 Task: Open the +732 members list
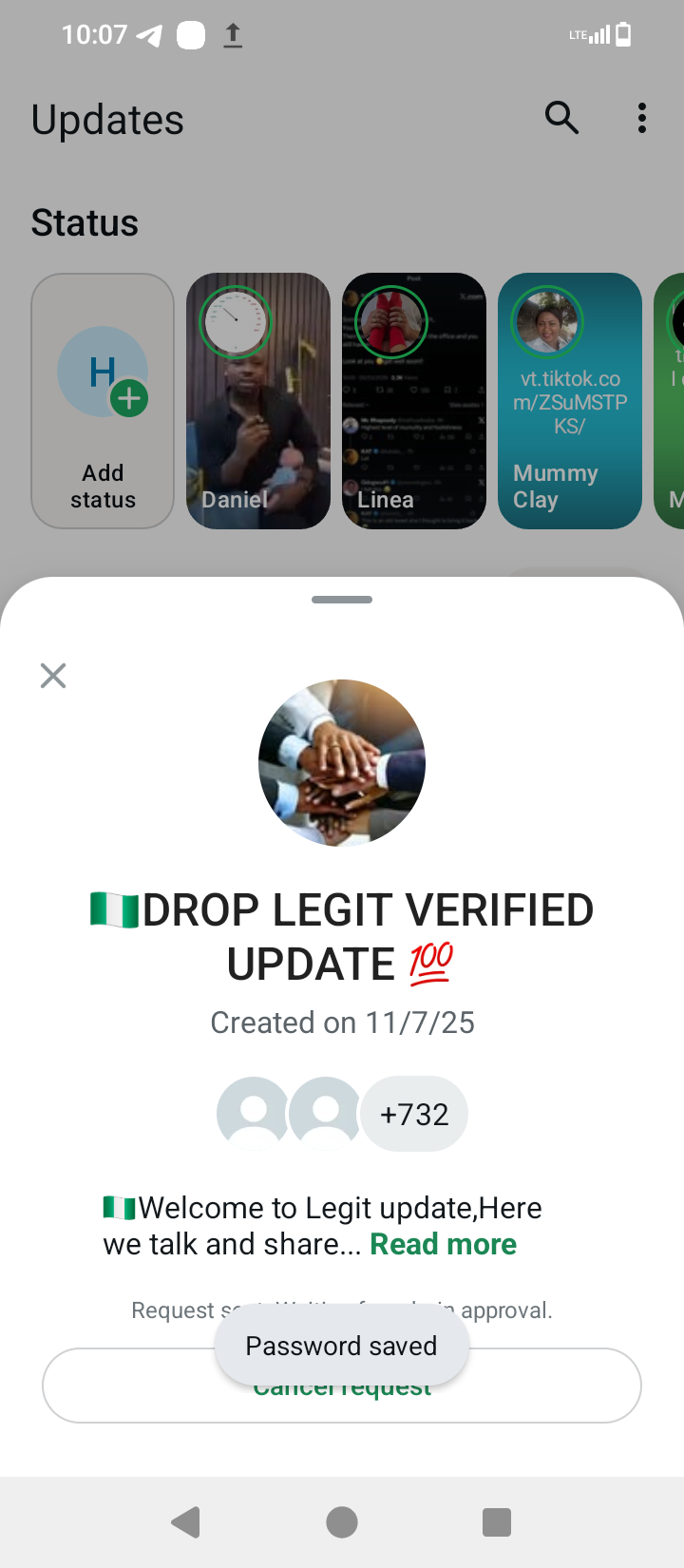pyautogui.click(x=414, y=1114)
